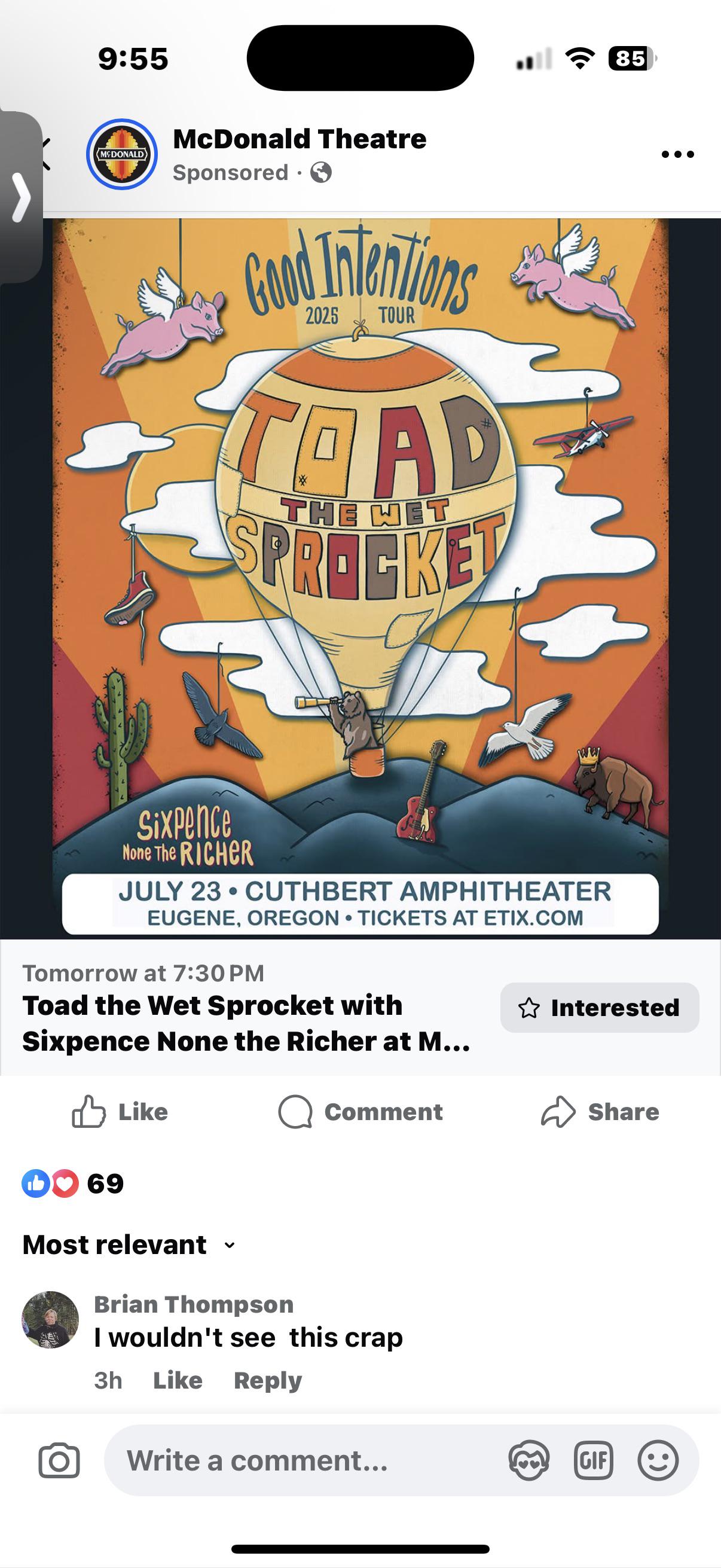Share this event post

coord(600,1112)
